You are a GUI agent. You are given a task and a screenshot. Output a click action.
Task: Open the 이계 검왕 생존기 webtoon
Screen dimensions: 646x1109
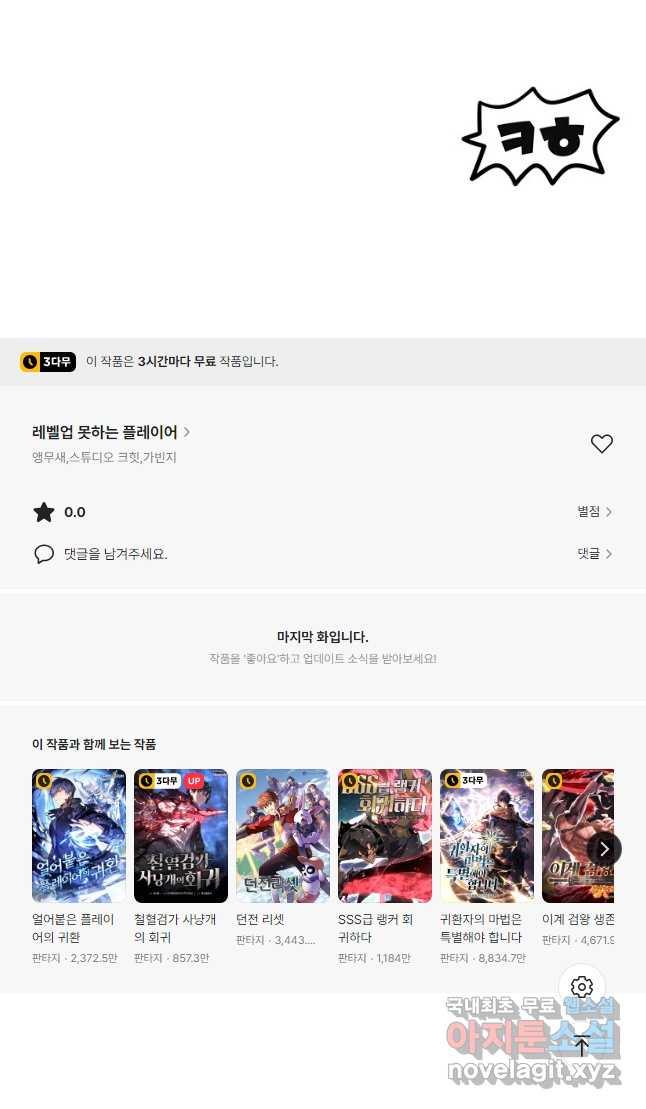point(577,836)
